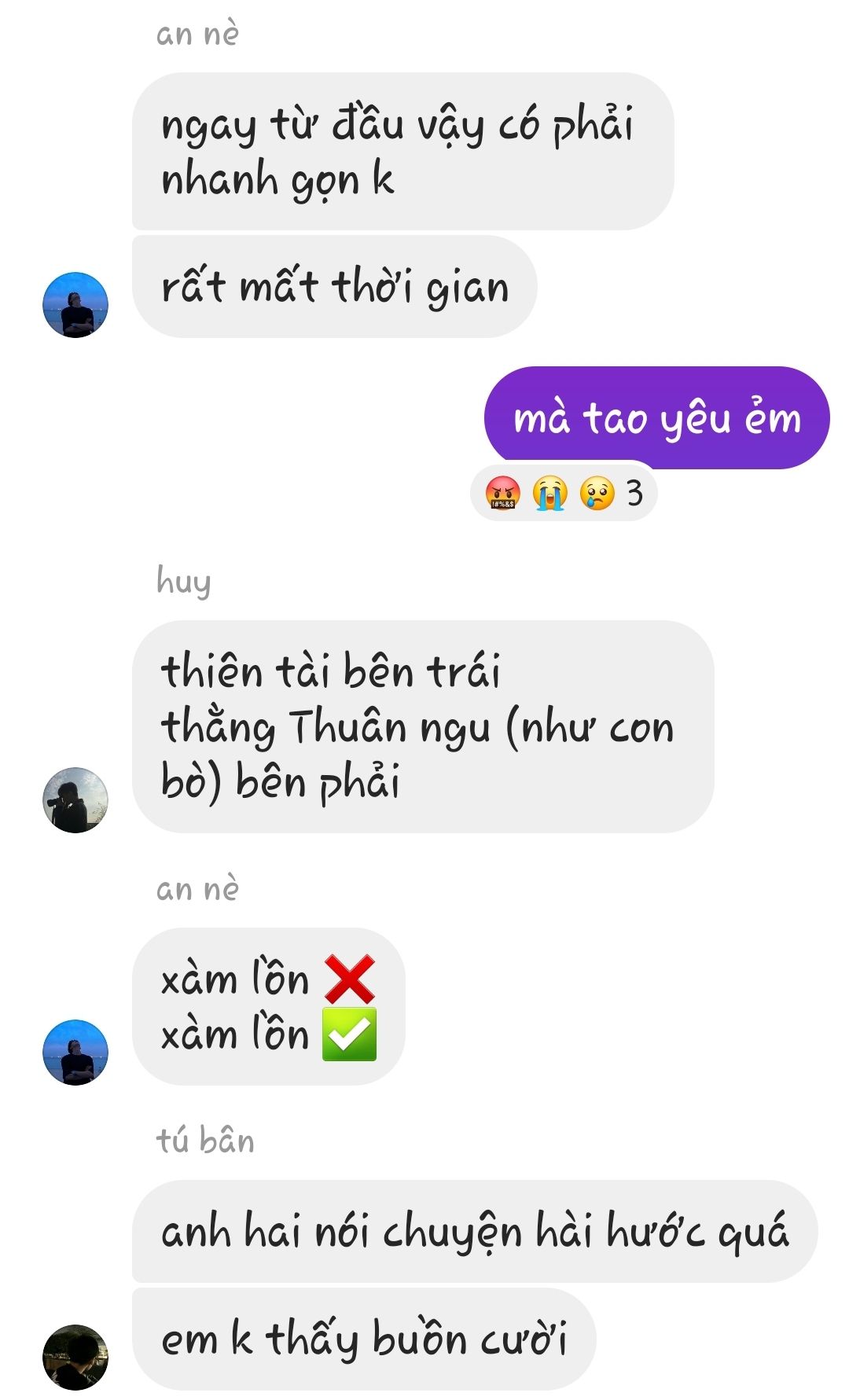Open tú bân's avatar
The width and height of the screenshot is (849, 1400).
pyautogui.click(x=75, y=1357)
